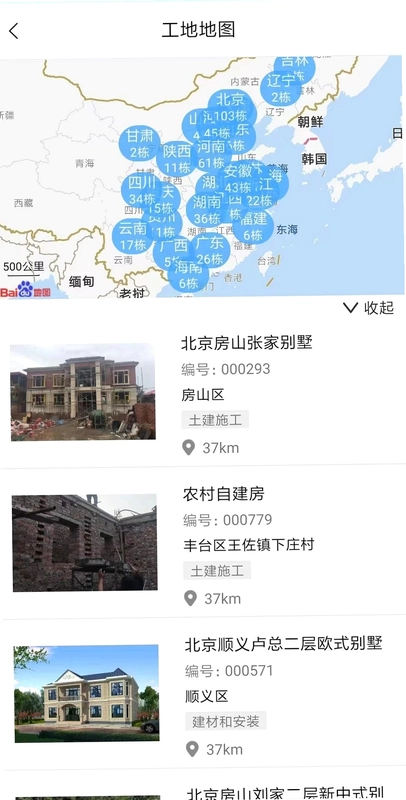Open 北京顺义卢总二层欧式别墅 listing
Image resolution: width=406 pixels, height=800 pixels.
203,694
